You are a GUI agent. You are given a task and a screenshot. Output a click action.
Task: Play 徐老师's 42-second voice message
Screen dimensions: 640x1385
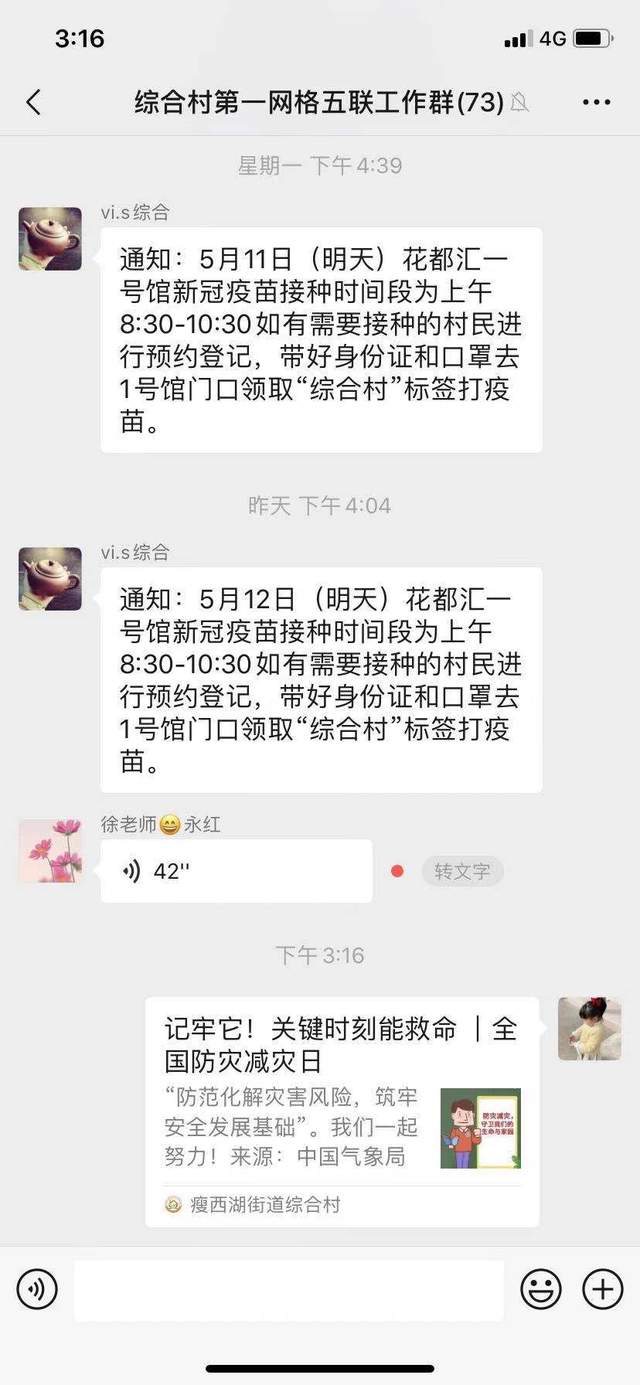(x=236, y=871)
